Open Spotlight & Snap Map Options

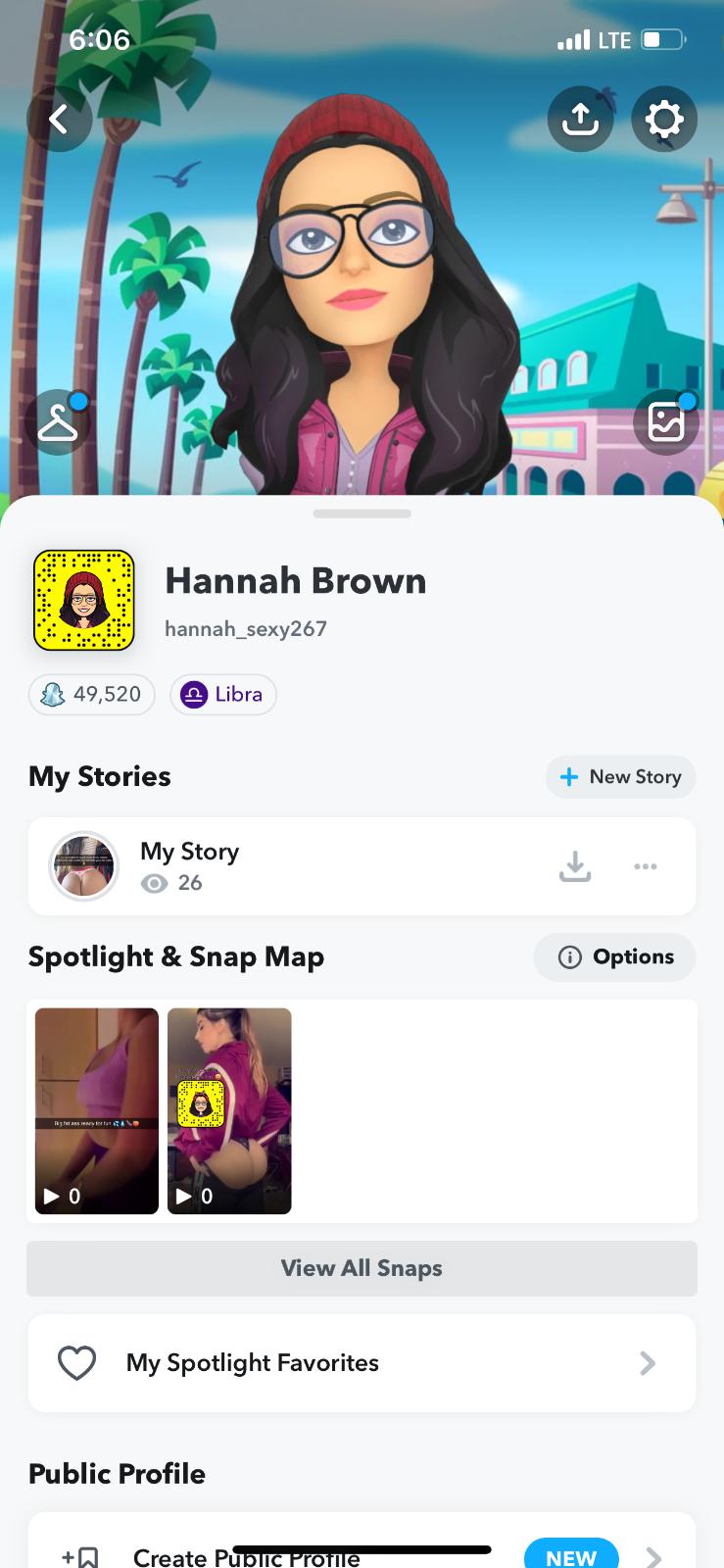pos(615,957)
